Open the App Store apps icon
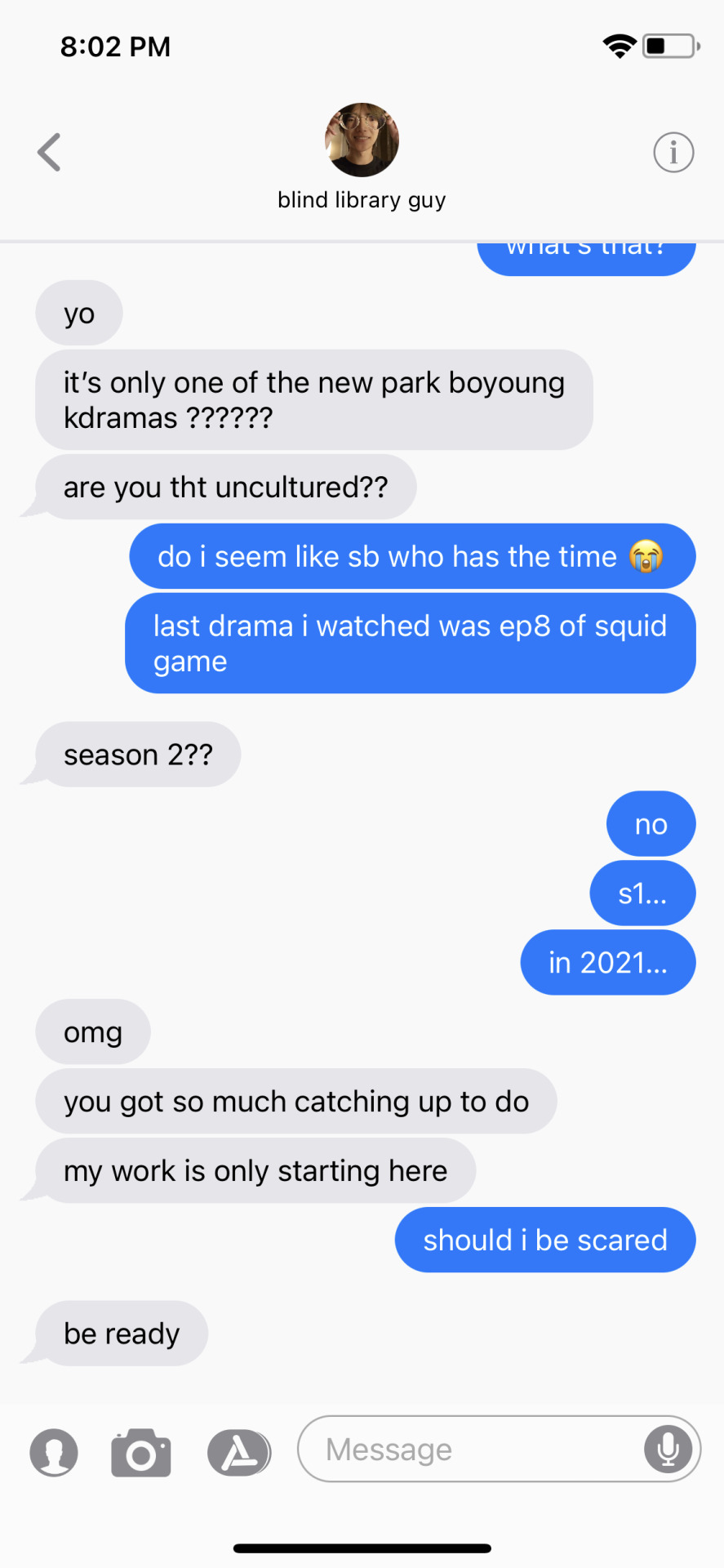The height and width of the screenshot is (1568, 724). [x=238, y=1453]
